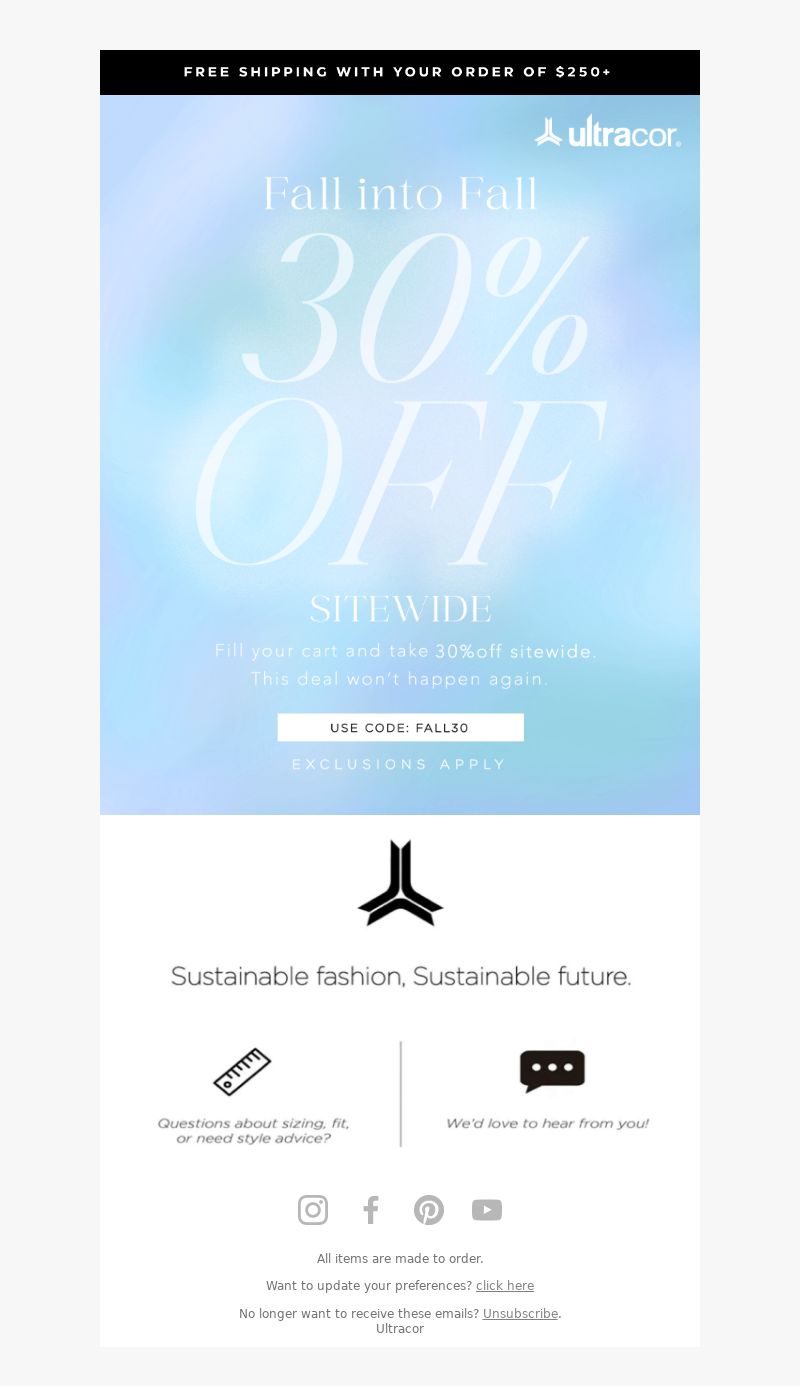
Task: Unsubscribe from these emails
Action: coord(520,1314)
